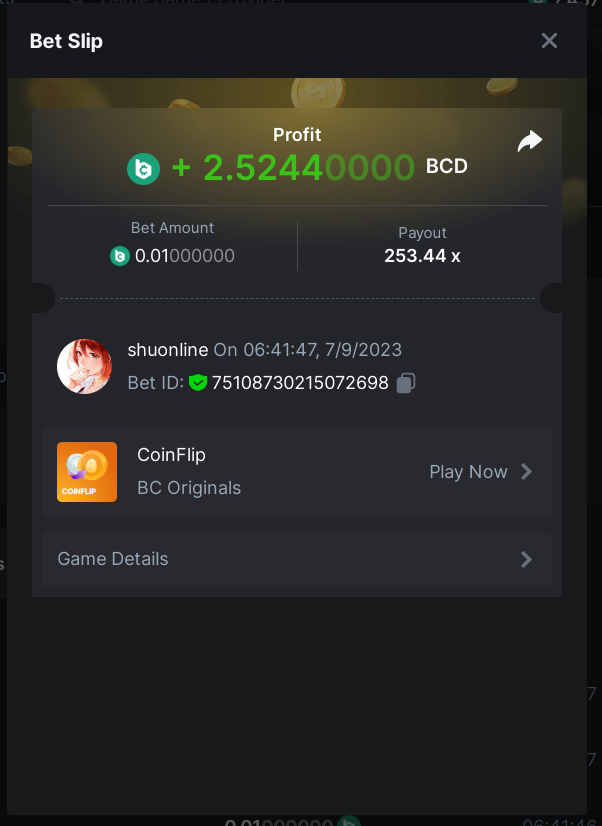Open shuonline's profile avatar
This screenshot has width=602, height=826.
point(84,366)
